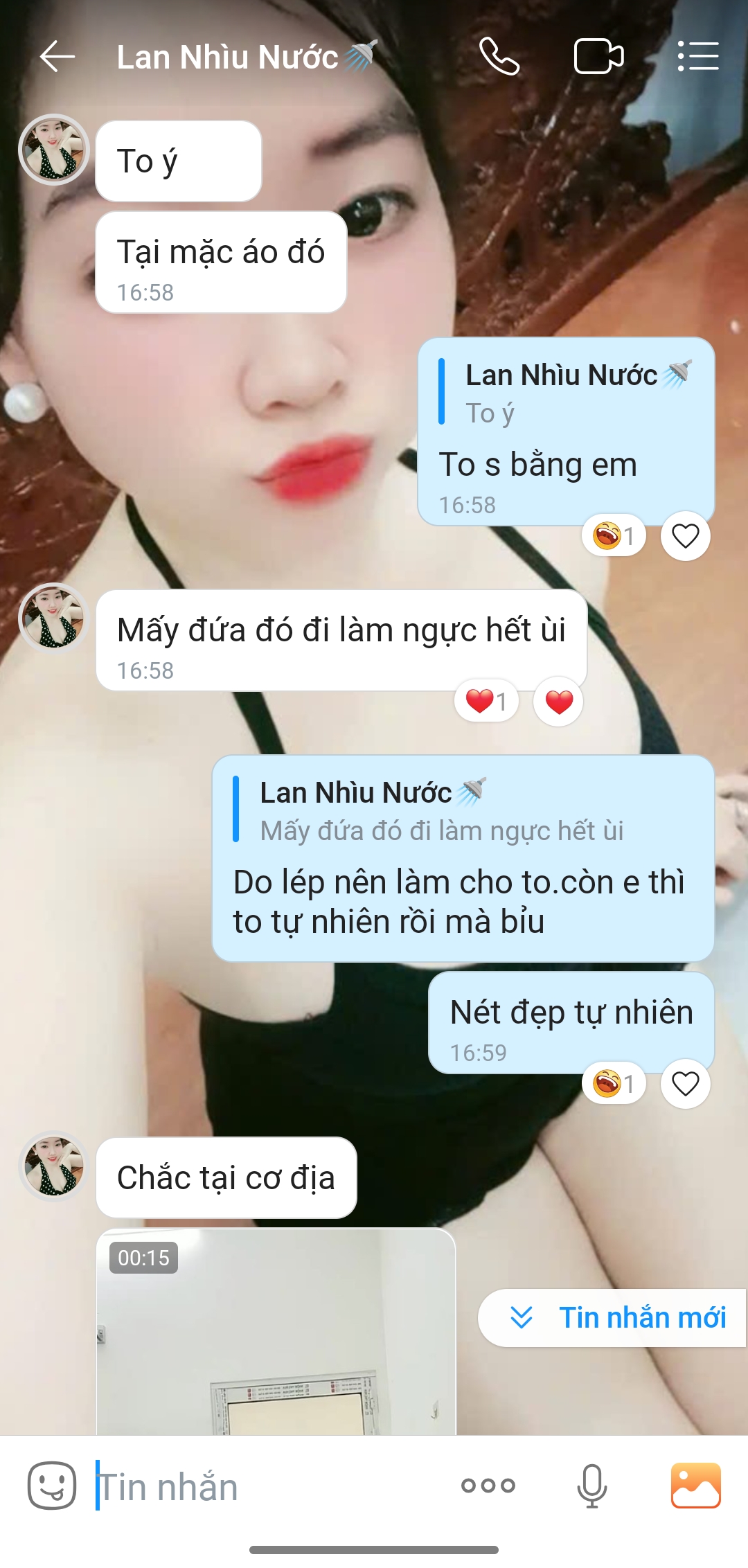This screenshot has width=748, height=1568.
Task: Open more attachment options
Action: pos(488,1486)
